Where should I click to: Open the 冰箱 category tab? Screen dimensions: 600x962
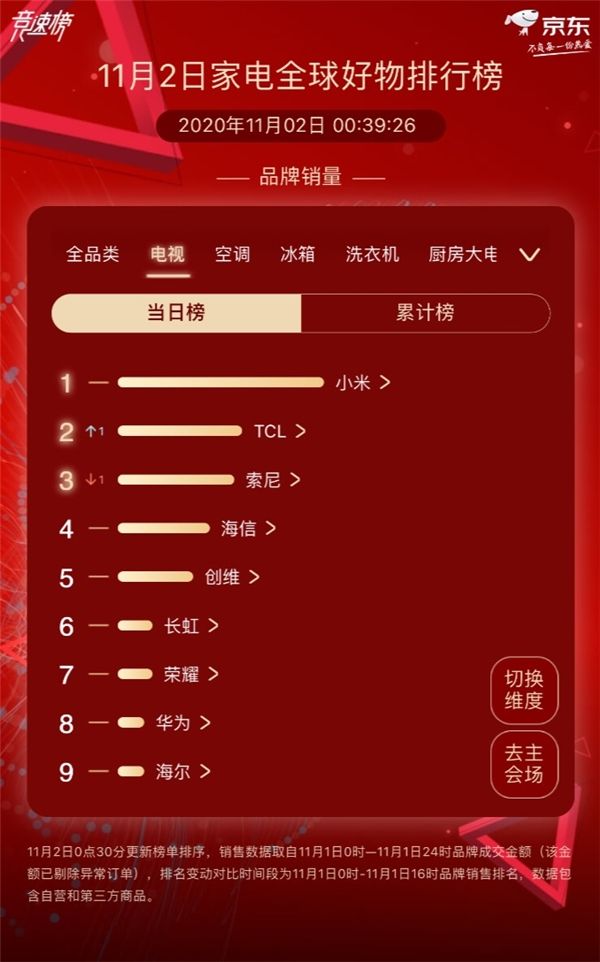pyautogui.click(x=298, y=254)
